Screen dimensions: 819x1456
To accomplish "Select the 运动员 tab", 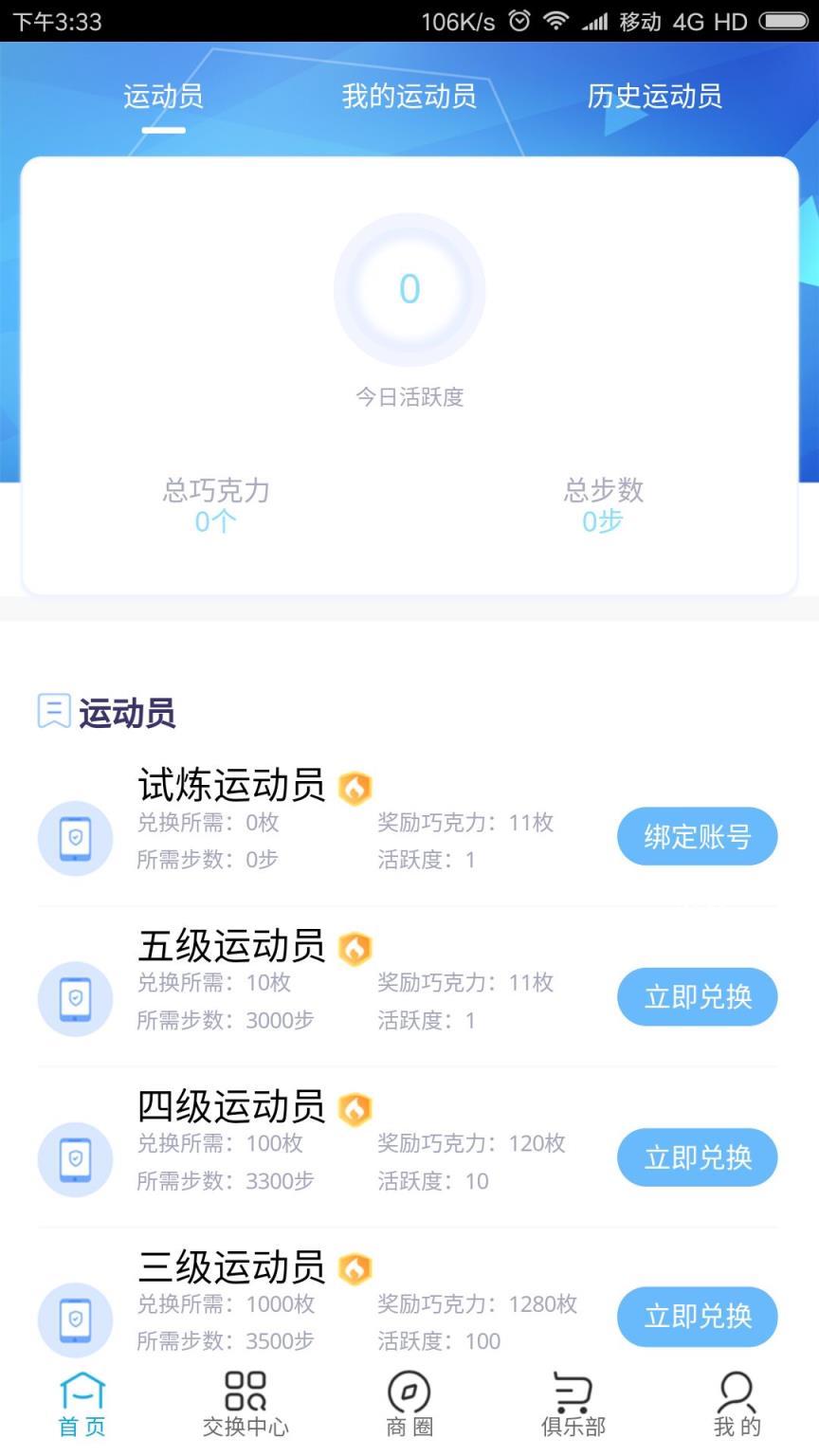I will tap(161, 96).
